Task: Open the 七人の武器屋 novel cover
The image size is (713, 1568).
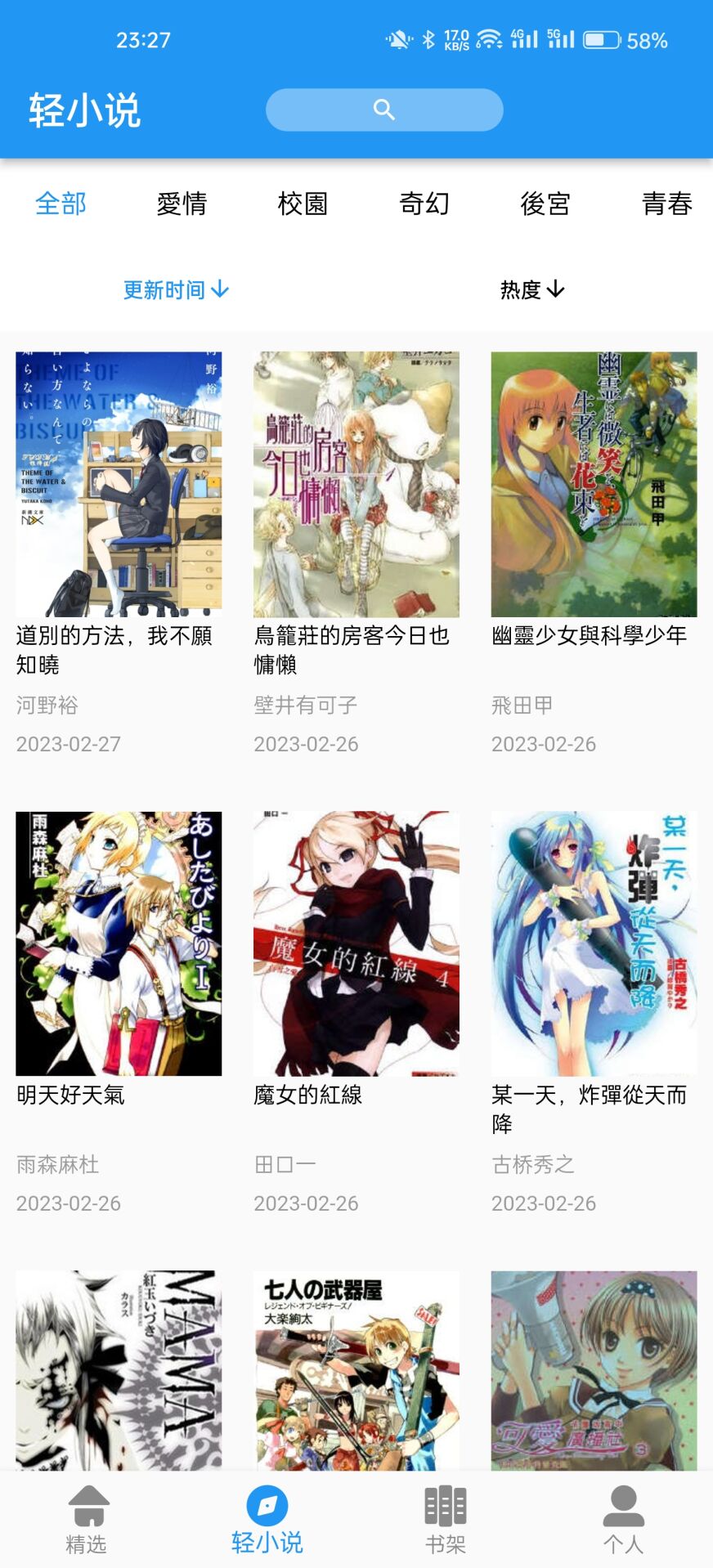Action: [x=356, y=1369]
